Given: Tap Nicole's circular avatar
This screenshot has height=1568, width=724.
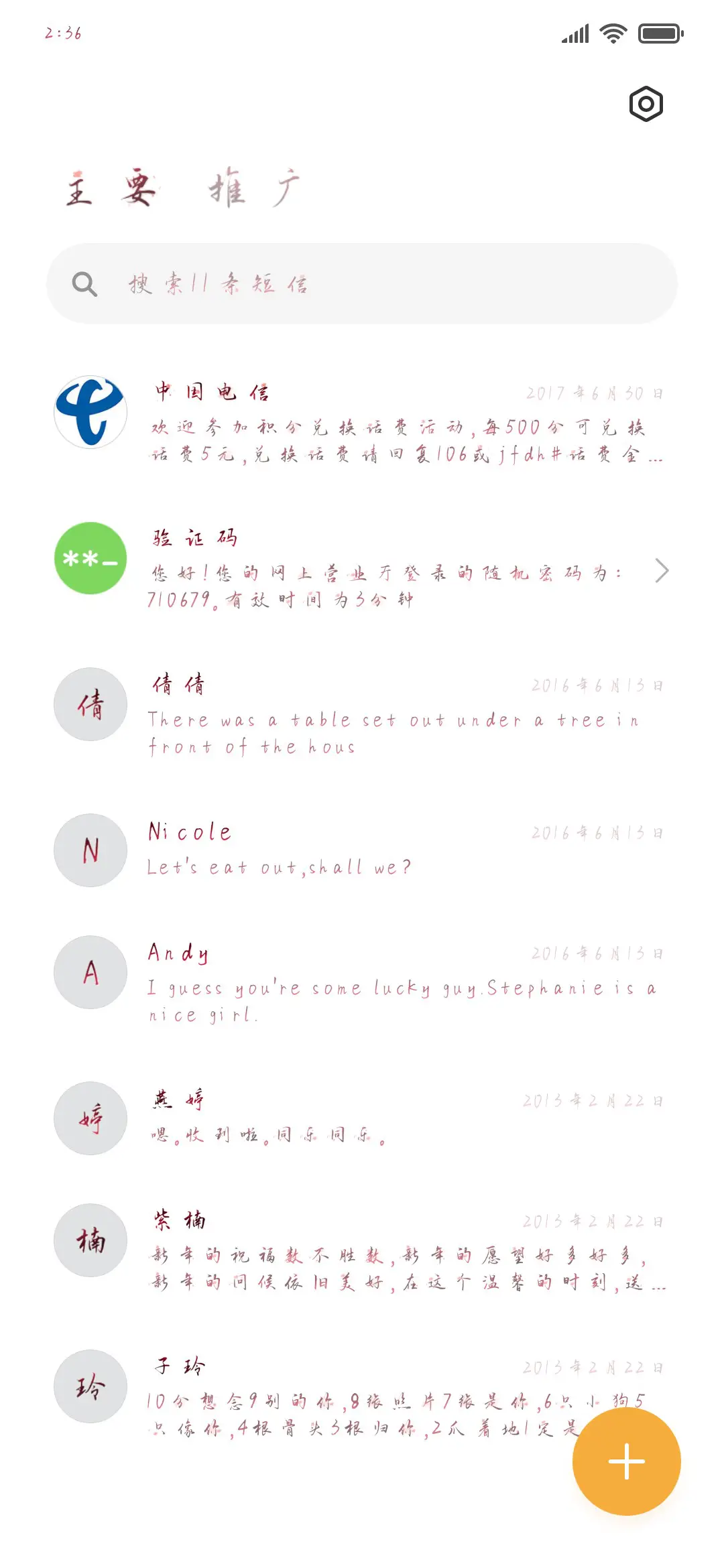Looking at the screenshot, I should point(90,850).
